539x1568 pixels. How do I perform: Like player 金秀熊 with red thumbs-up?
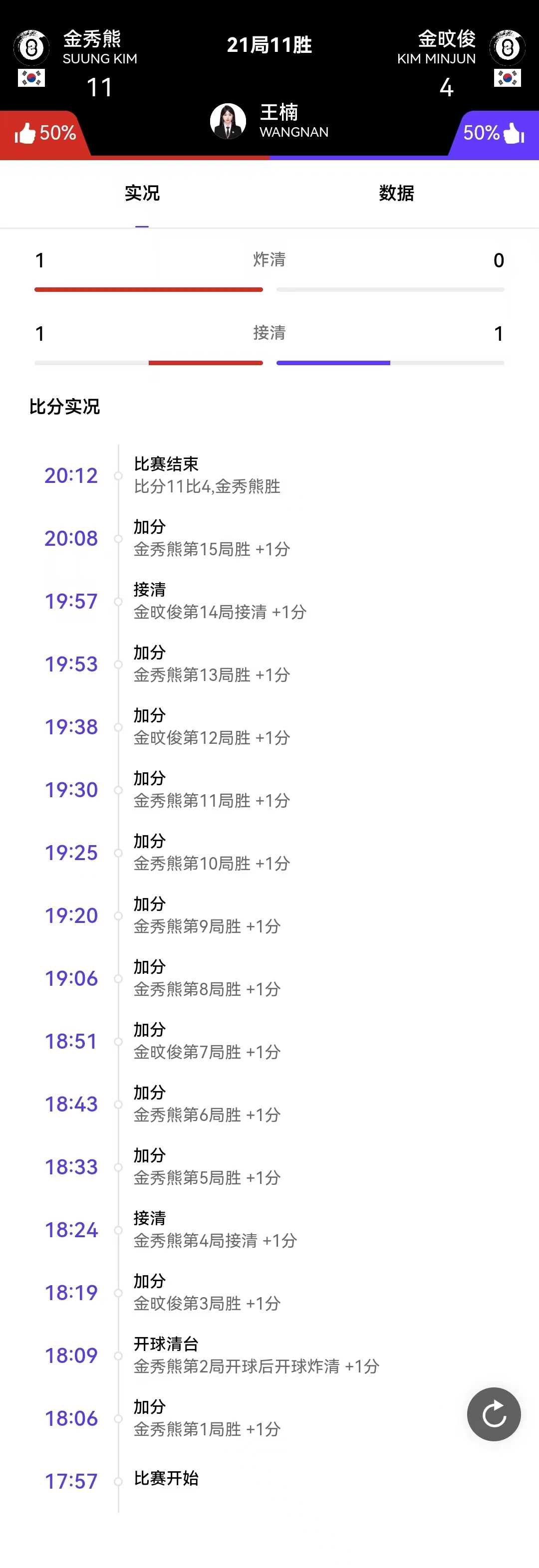click(x=25, y=133)
